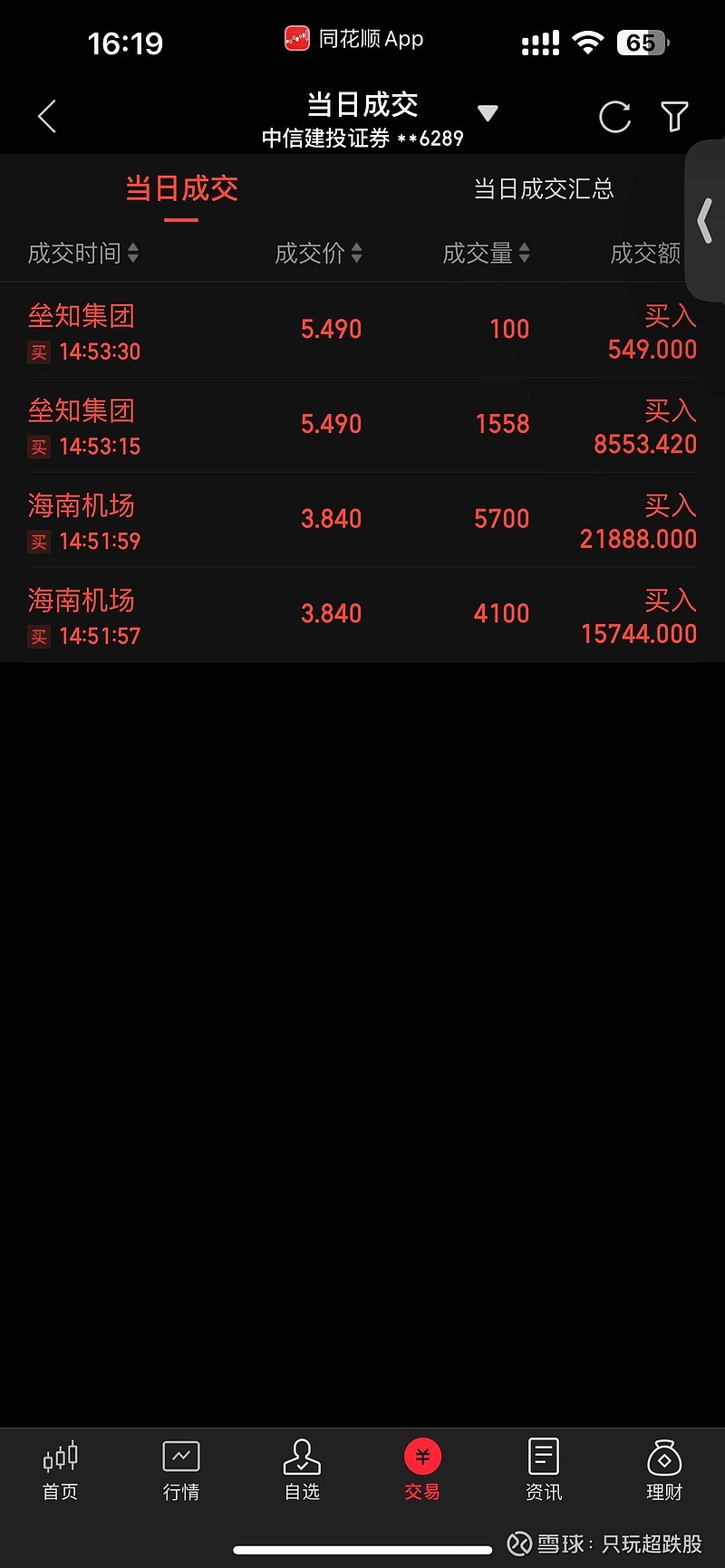Select the 当日成交 tab

[x=181, y=189]
